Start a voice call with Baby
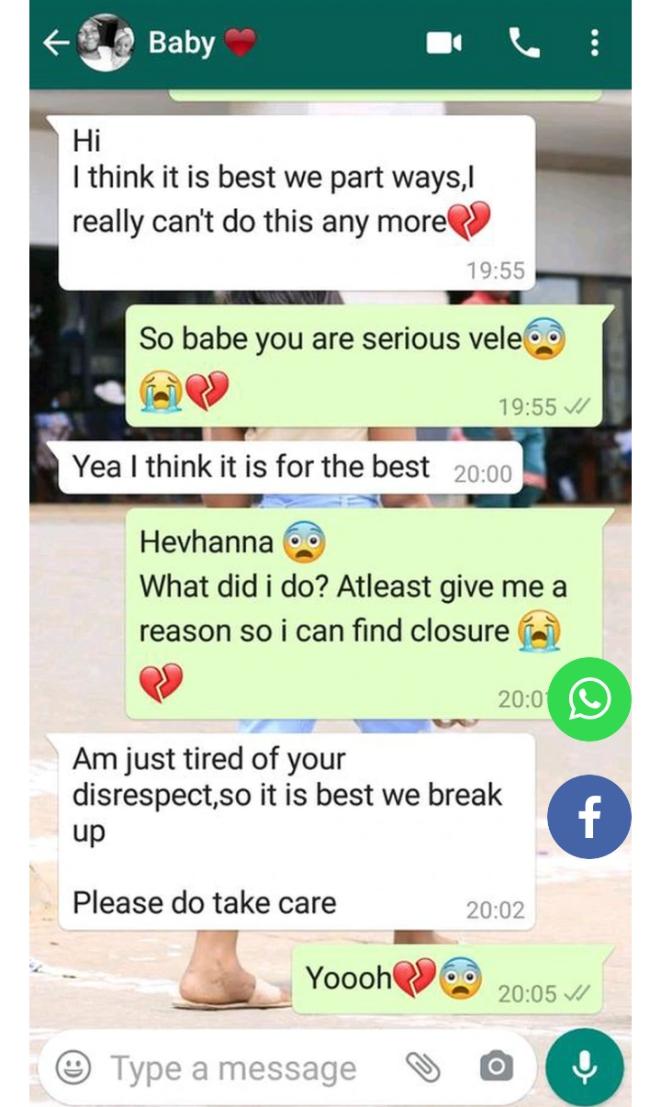 click(x=523, y=43)
